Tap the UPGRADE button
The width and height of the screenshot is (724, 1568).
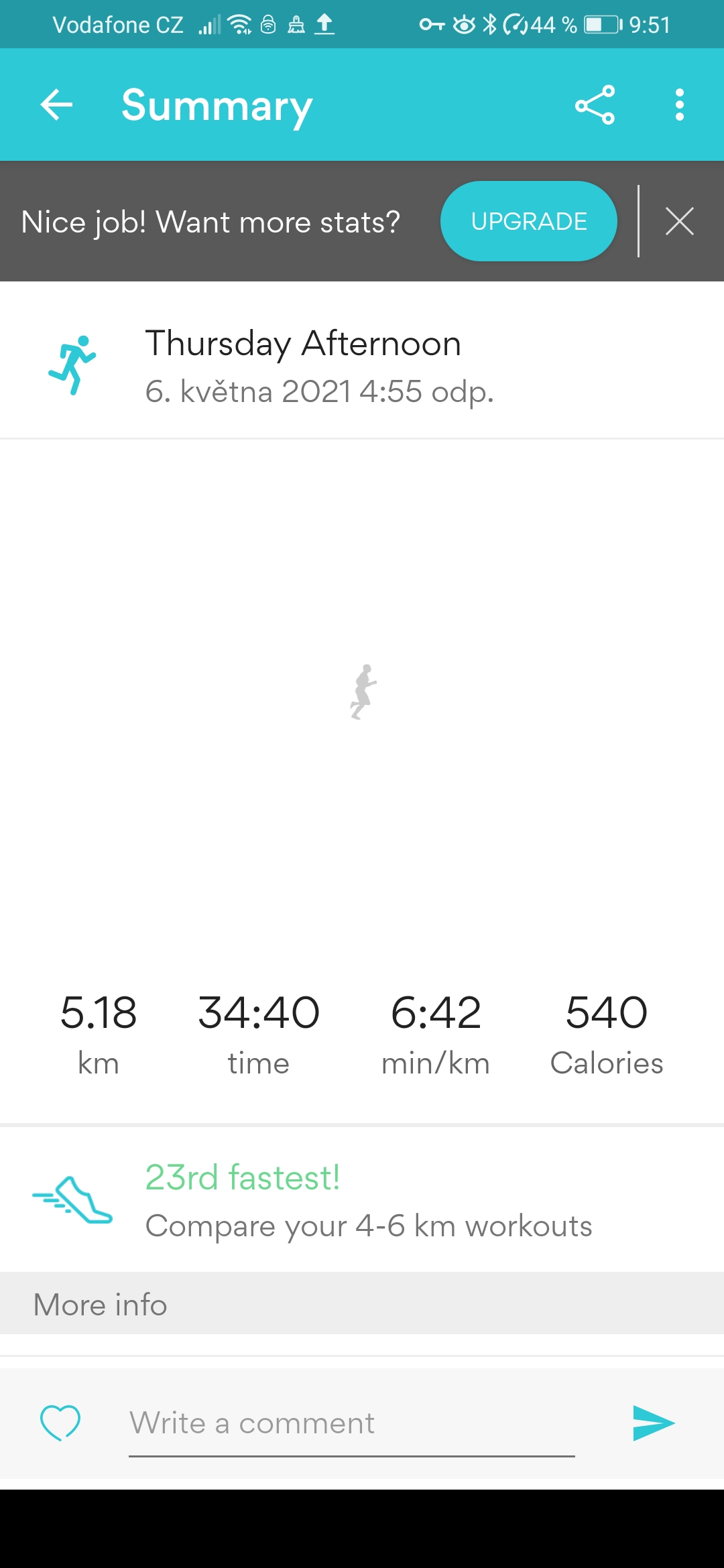coord(529,221)
